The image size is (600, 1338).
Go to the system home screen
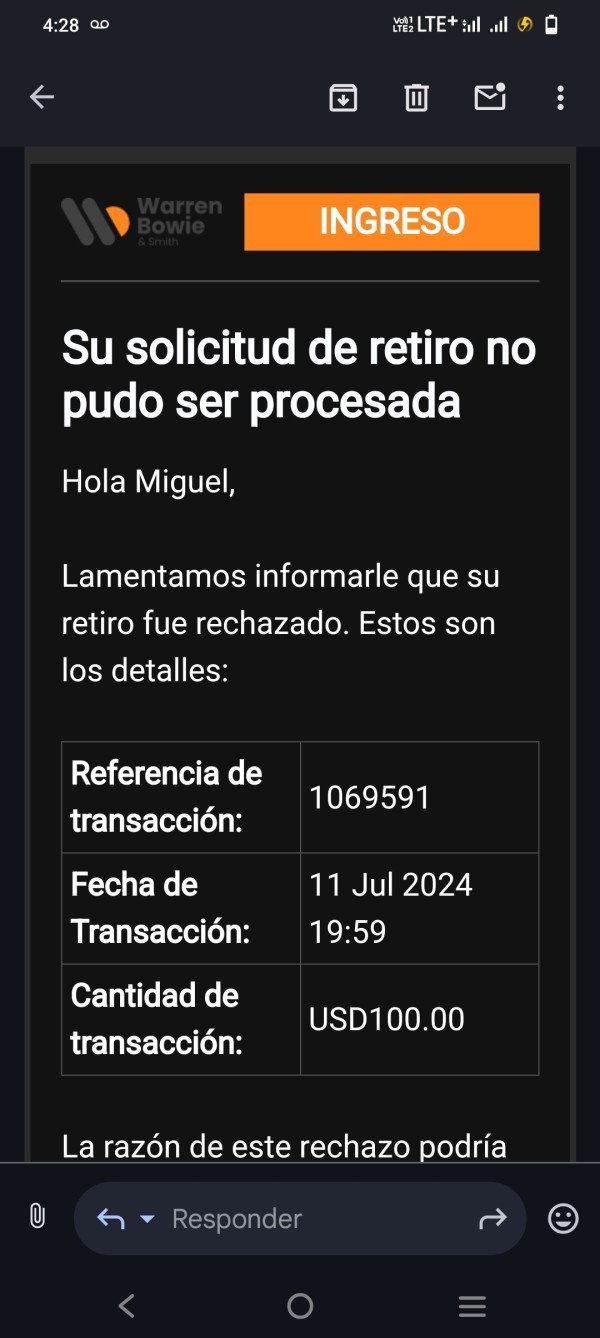coord(300,1306)
